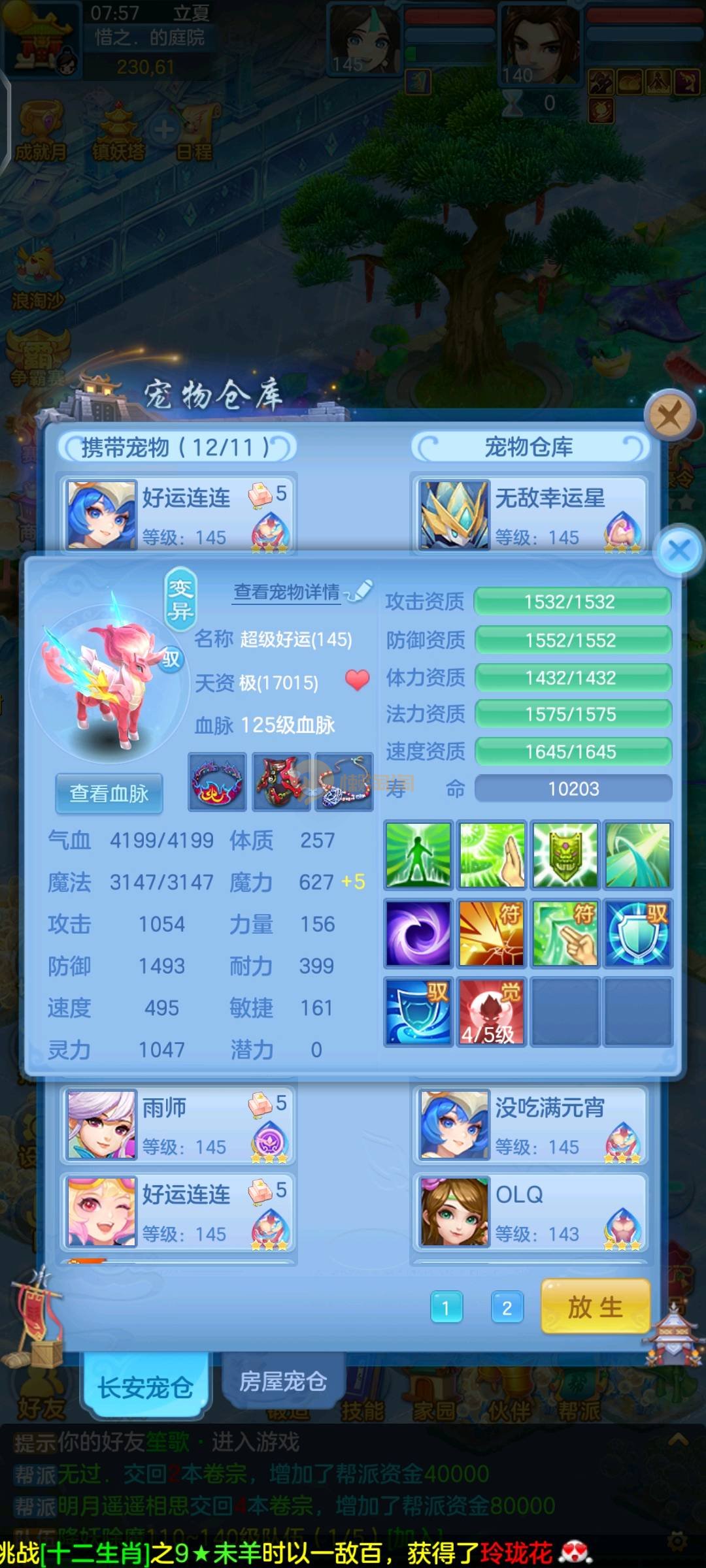Screen dimensions: 706x1568
Task: Choose the pet named OLQ
Action: pyautogui.click(x=529, y=1212)
